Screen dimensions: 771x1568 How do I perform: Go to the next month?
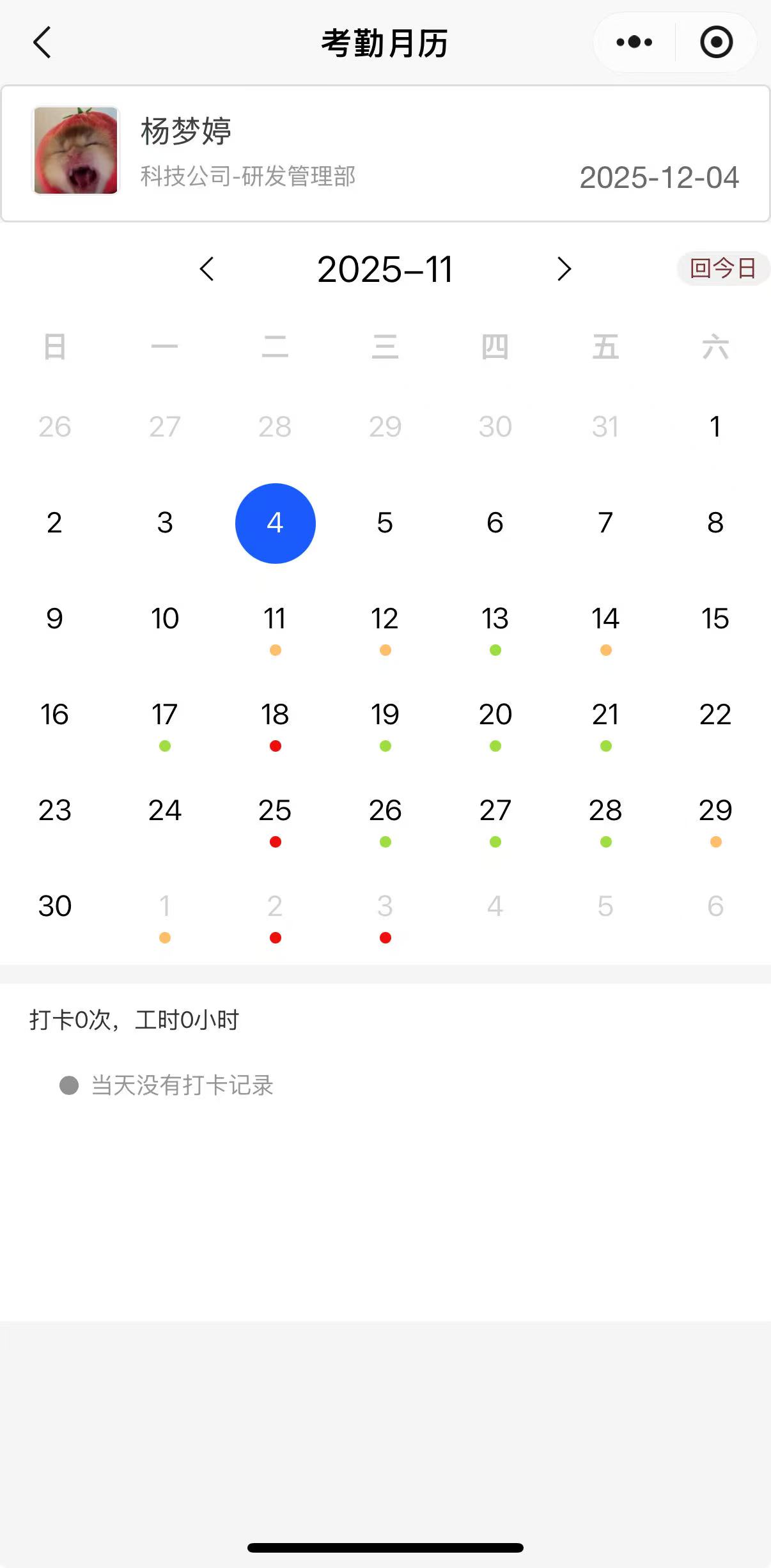(x=563, y=269)
